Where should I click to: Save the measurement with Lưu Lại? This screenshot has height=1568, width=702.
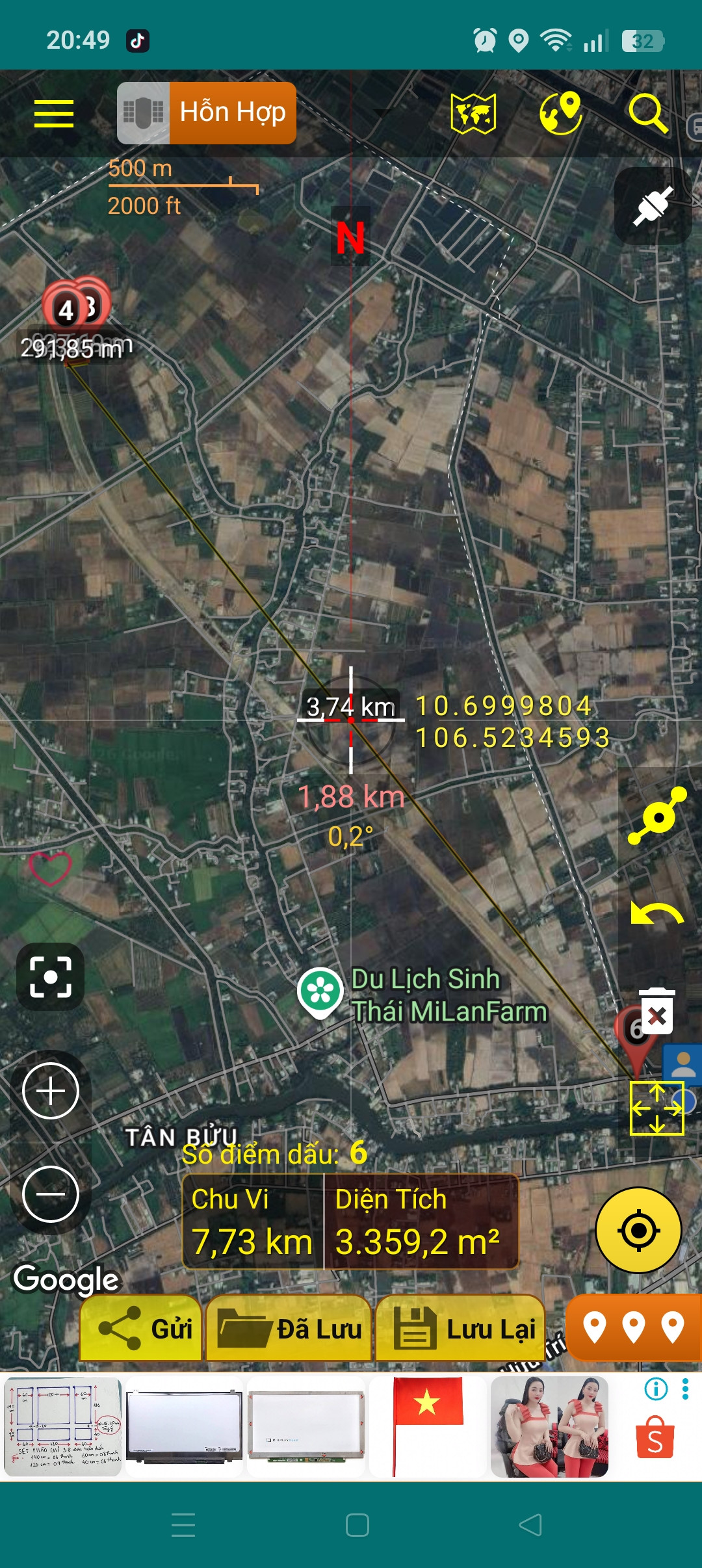460,1328
